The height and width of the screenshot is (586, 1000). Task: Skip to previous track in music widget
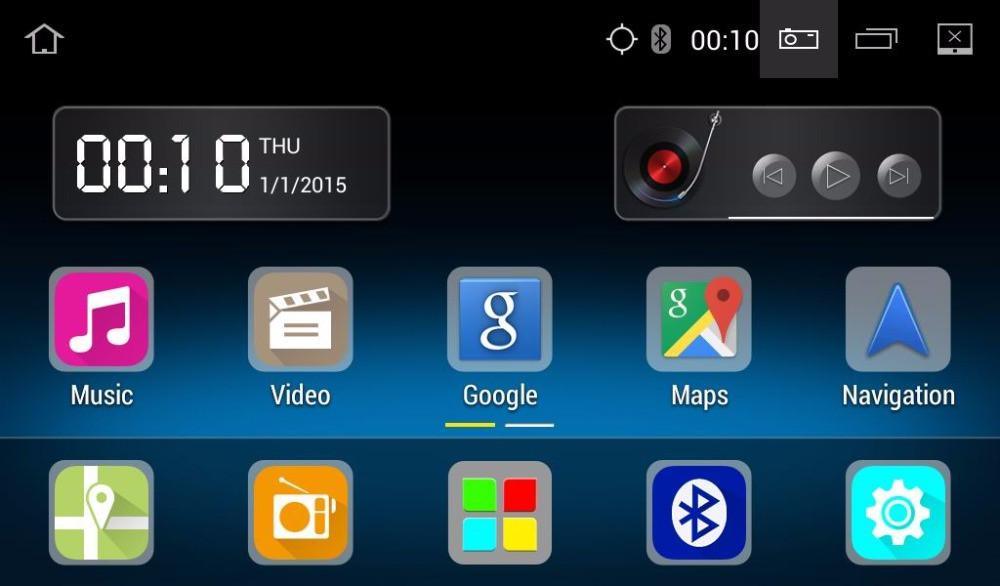coord(773,177)
